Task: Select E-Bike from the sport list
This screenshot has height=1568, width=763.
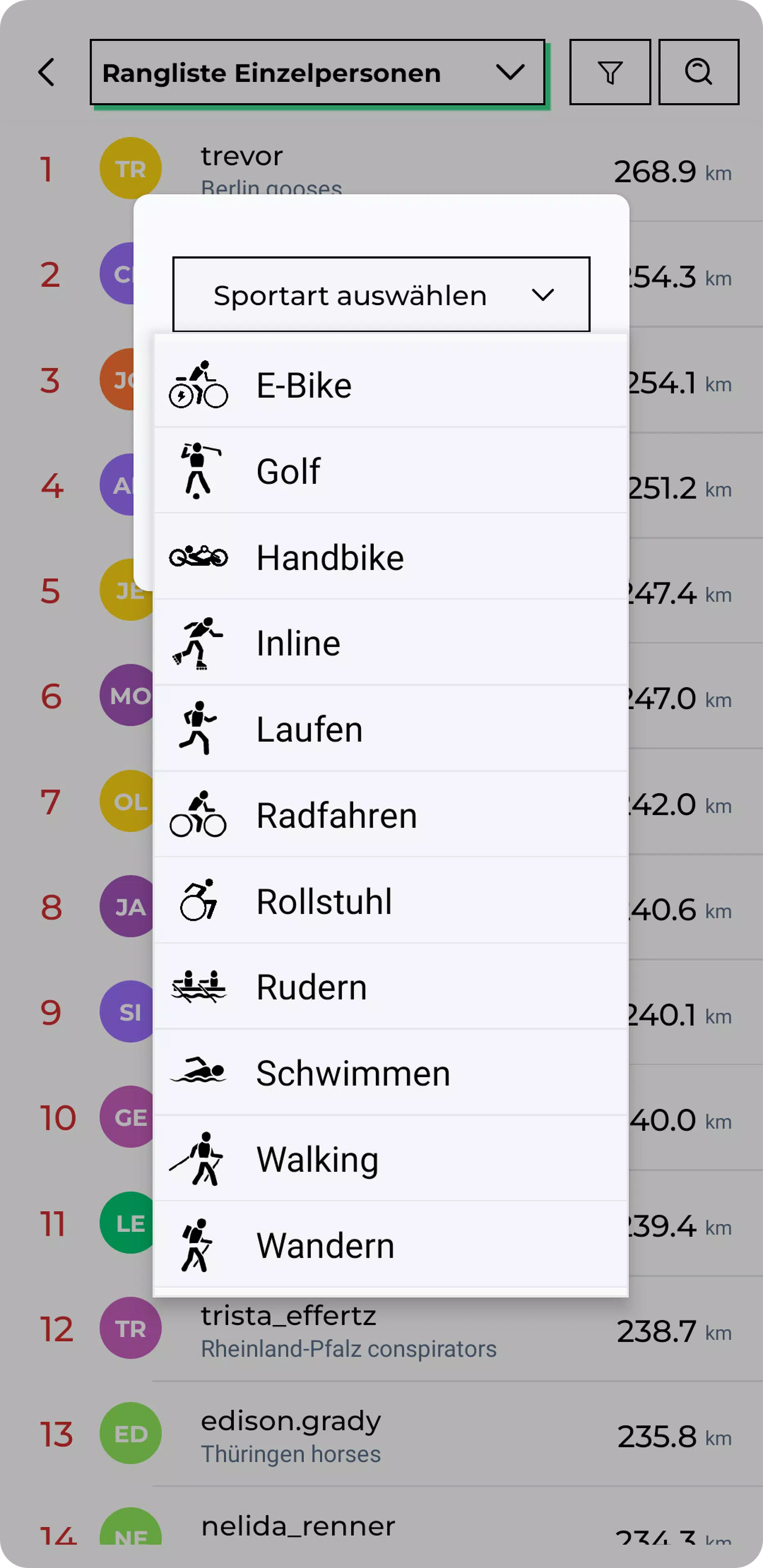Action: click(390, 385)
